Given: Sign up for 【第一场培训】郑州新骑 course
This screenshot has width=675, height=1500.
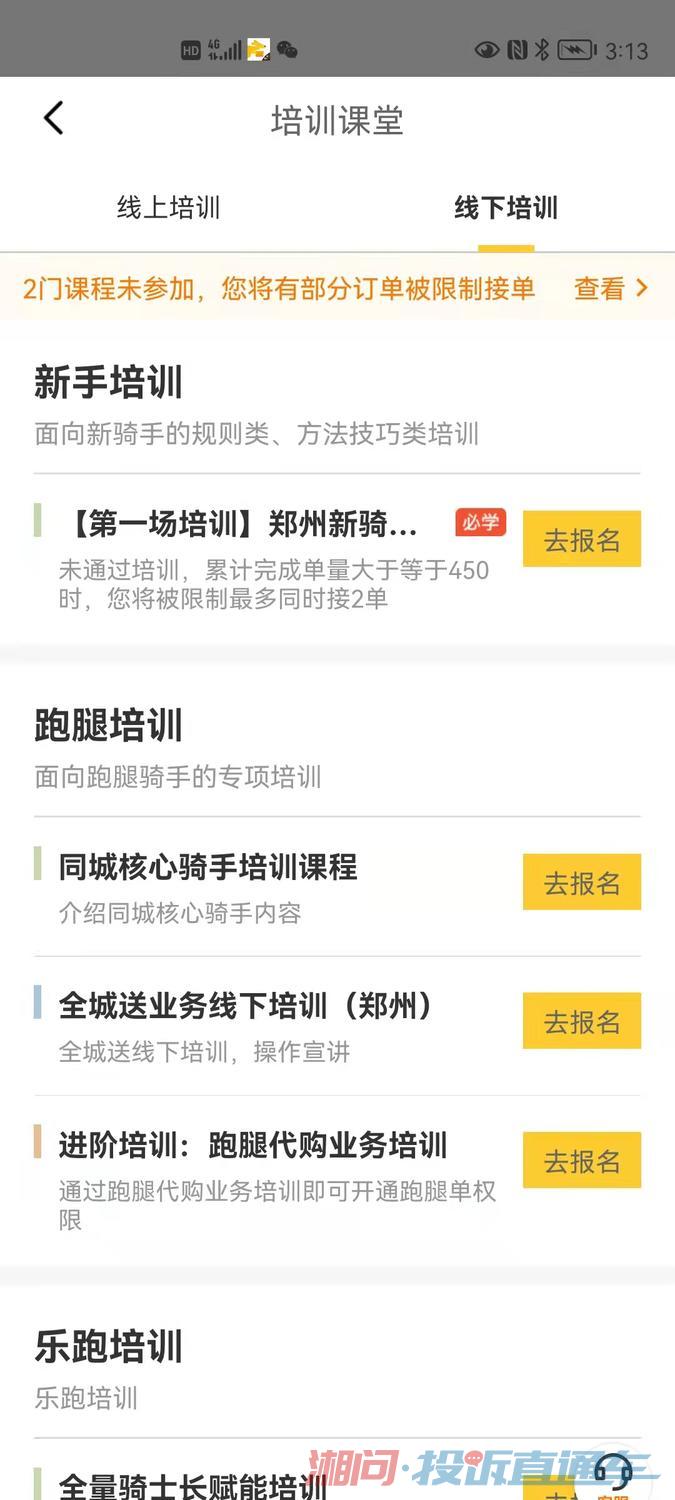Looking at the screenshot, I should point(582,539).
